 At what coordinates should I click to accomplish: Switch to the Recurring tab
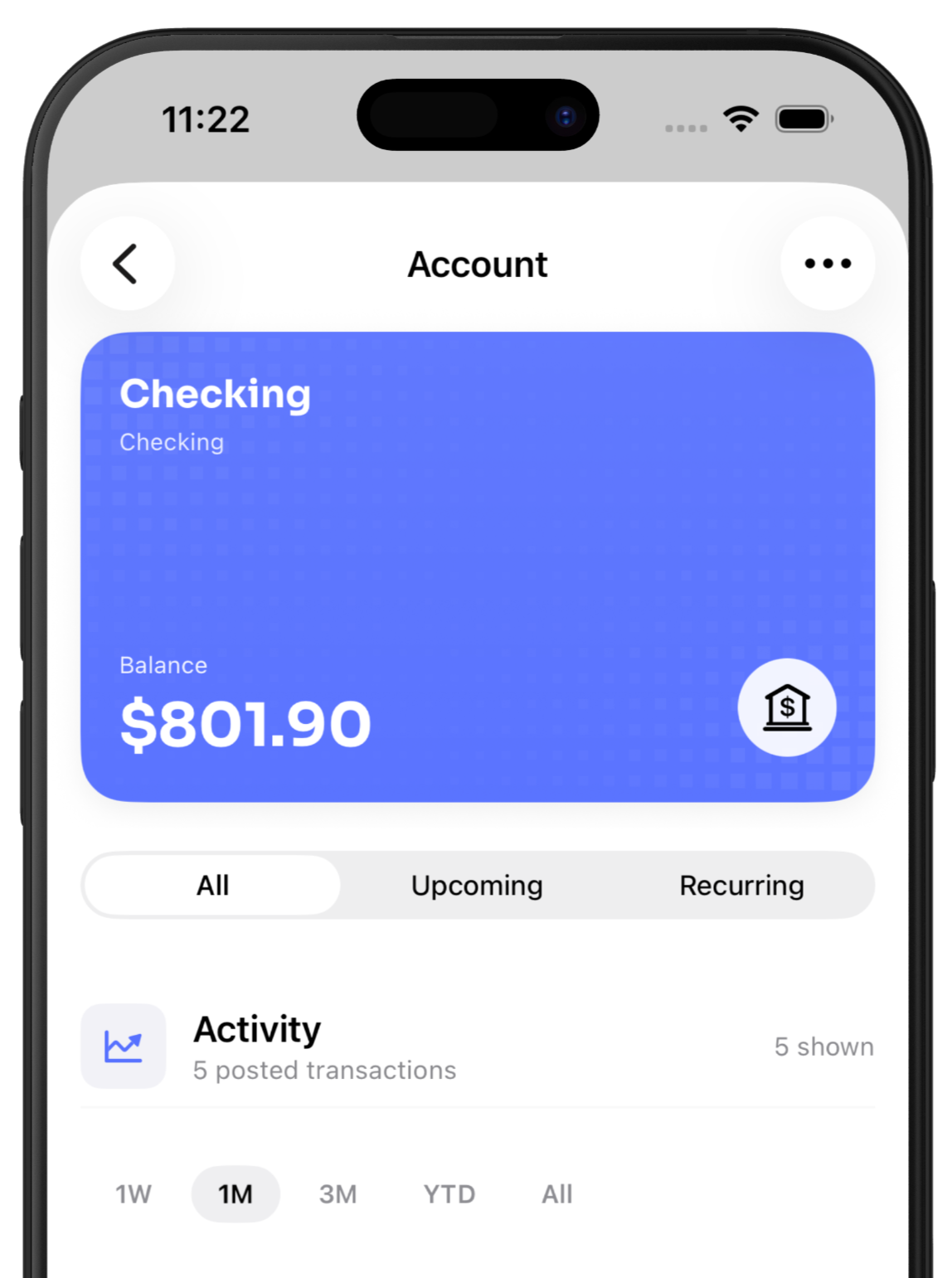coord(741,886)
